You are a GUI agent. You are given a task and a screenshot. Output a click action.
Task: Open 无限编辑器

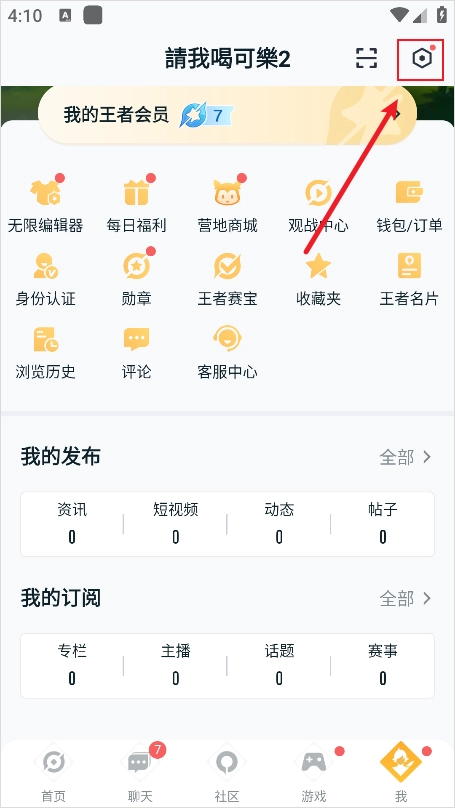[45, 206]
